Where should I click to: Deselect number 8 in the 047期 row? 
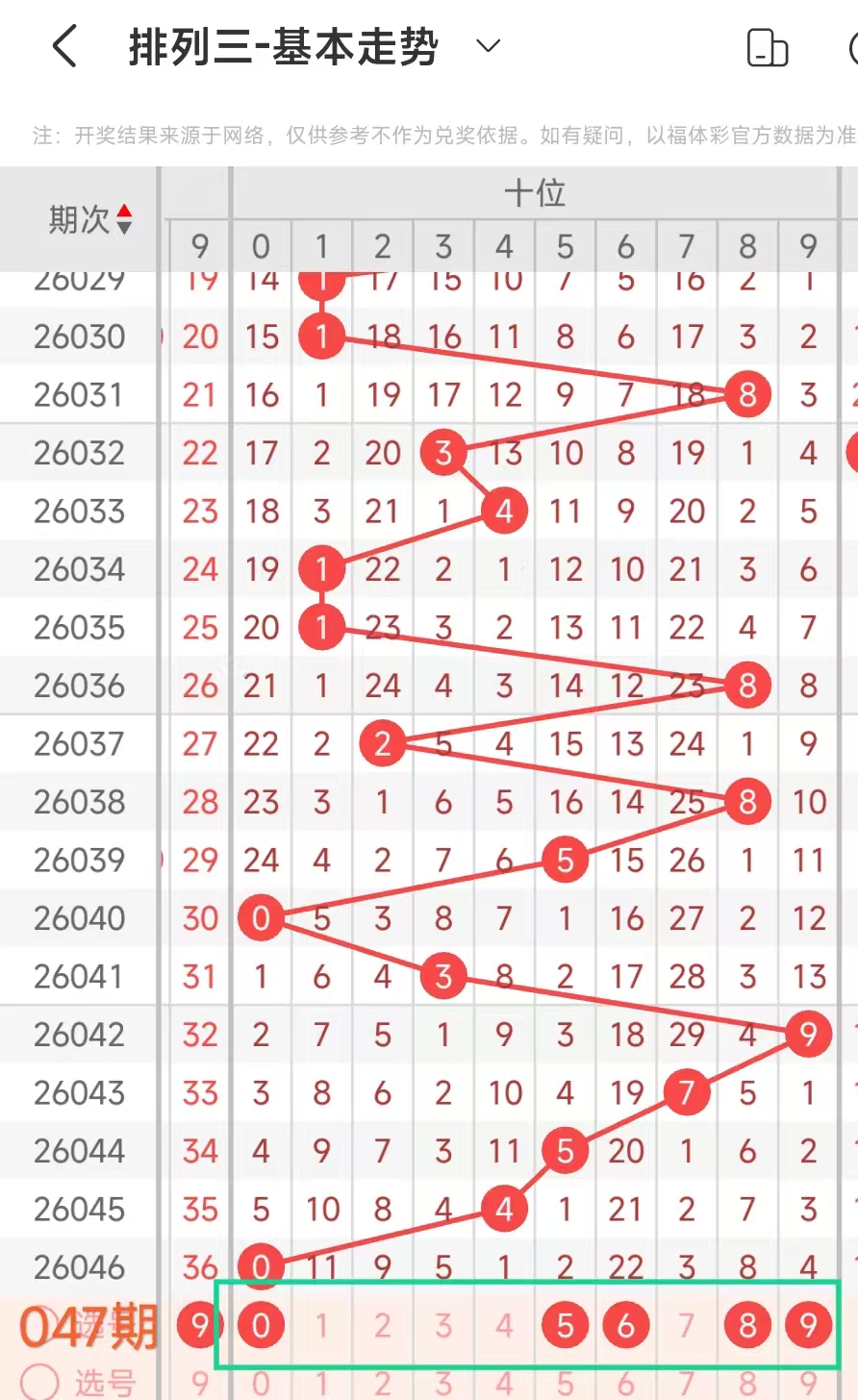coord(747,1326)
